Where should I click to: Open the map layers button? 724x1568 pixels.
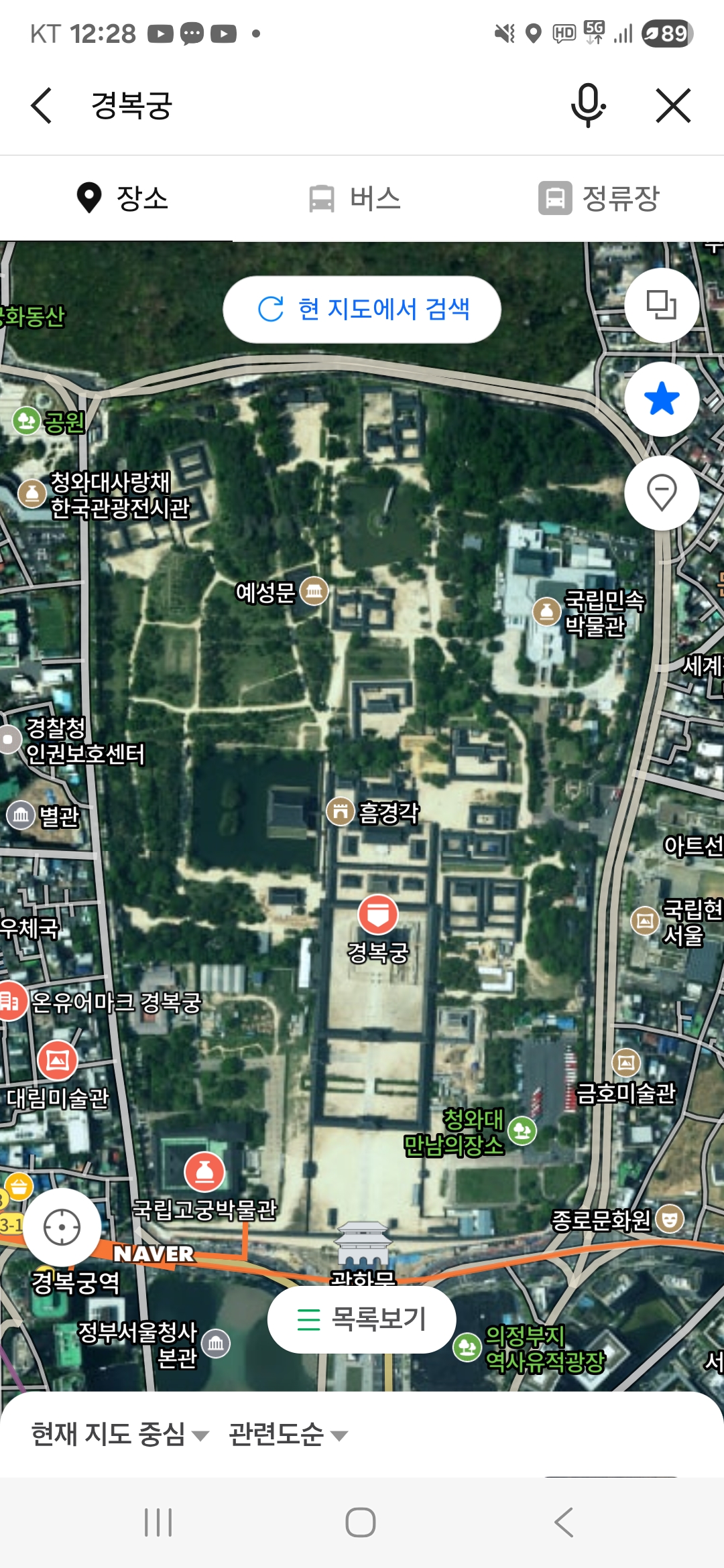coord(662,306)
